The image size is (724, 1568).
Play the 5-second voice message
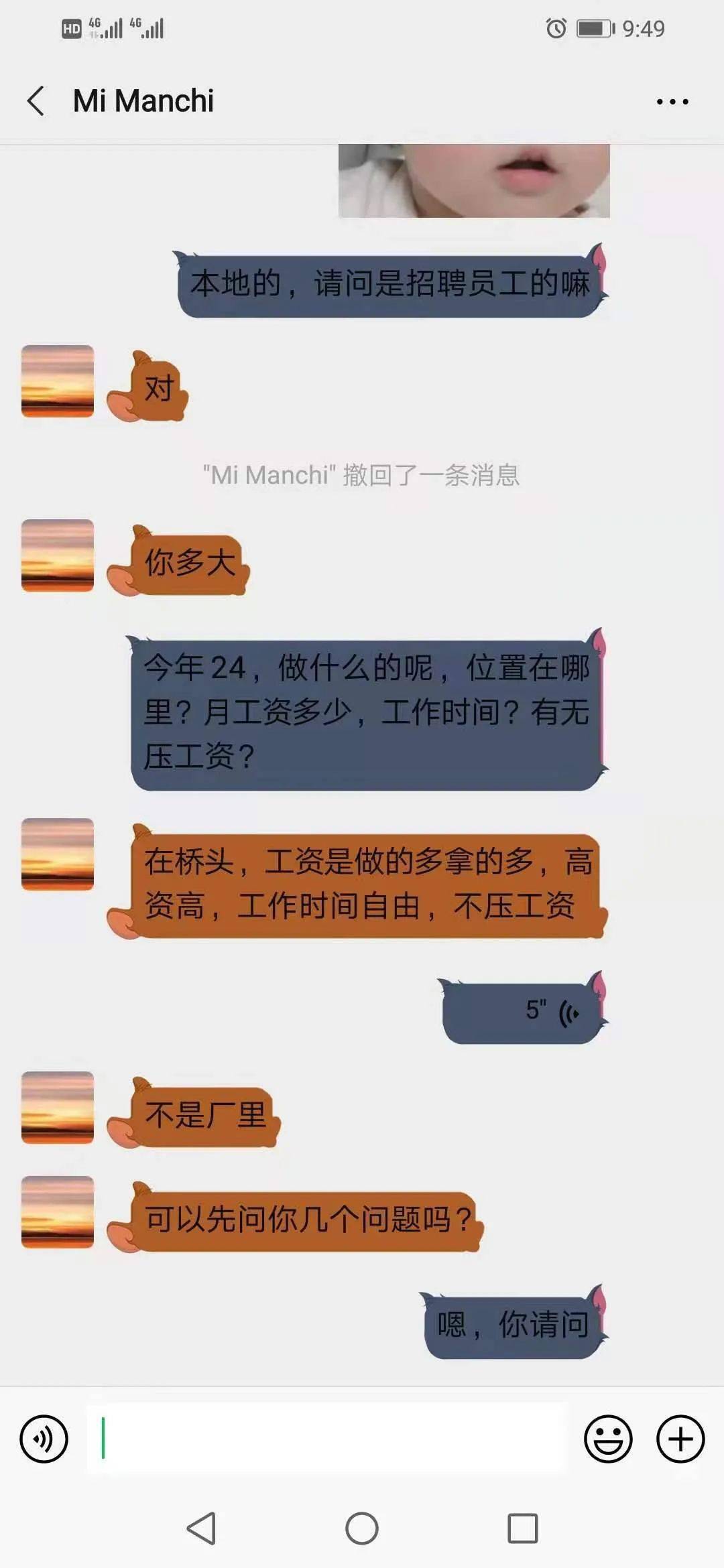coord(523,1010)
